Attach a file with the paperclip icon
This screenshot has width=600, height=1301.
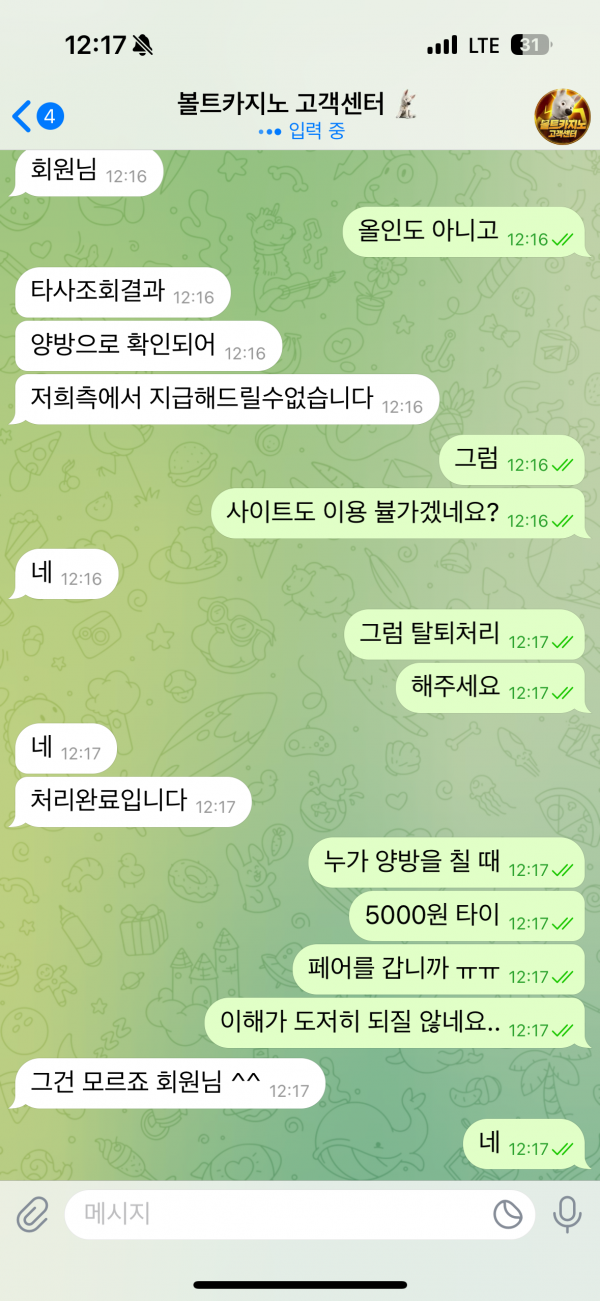32,1214
